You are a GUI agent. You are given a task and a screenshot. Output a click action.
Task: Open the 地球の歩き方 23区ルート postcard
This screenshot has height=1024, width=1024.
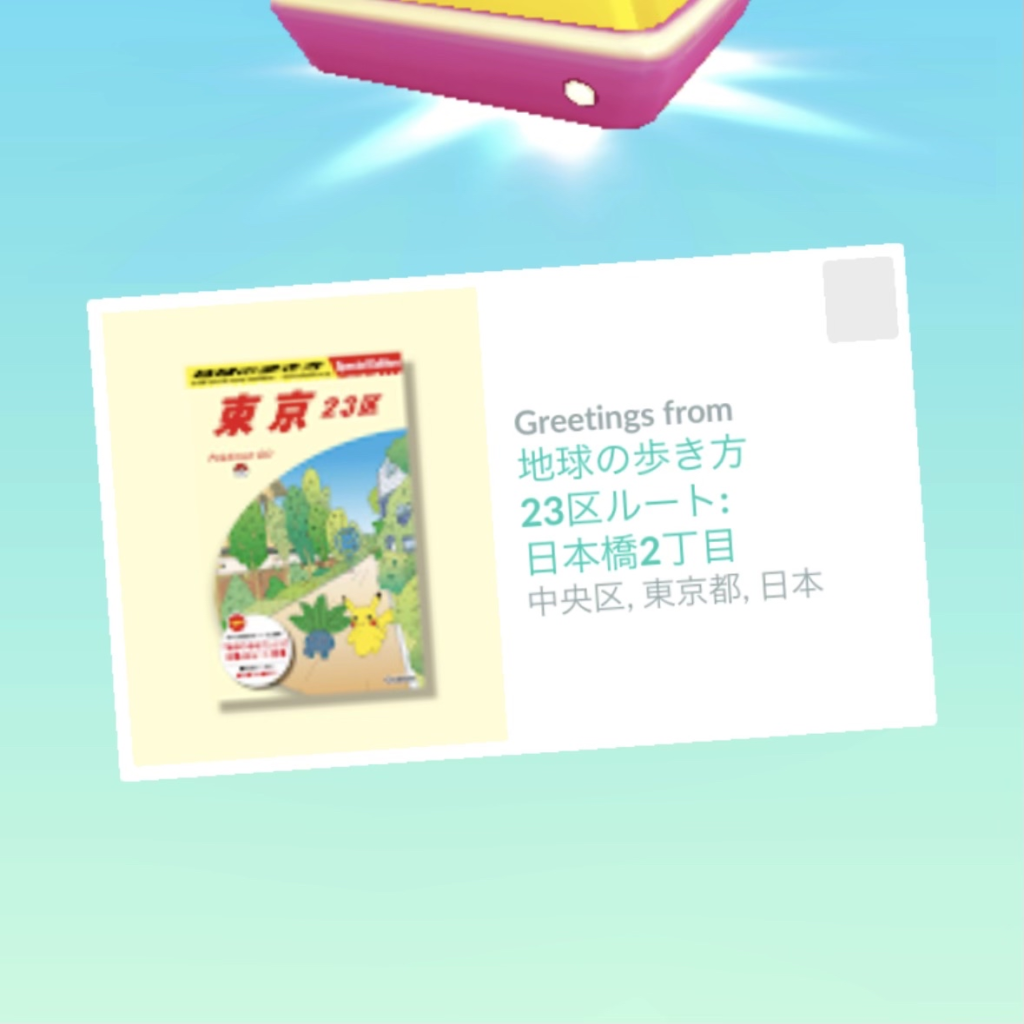click(512, 512)
